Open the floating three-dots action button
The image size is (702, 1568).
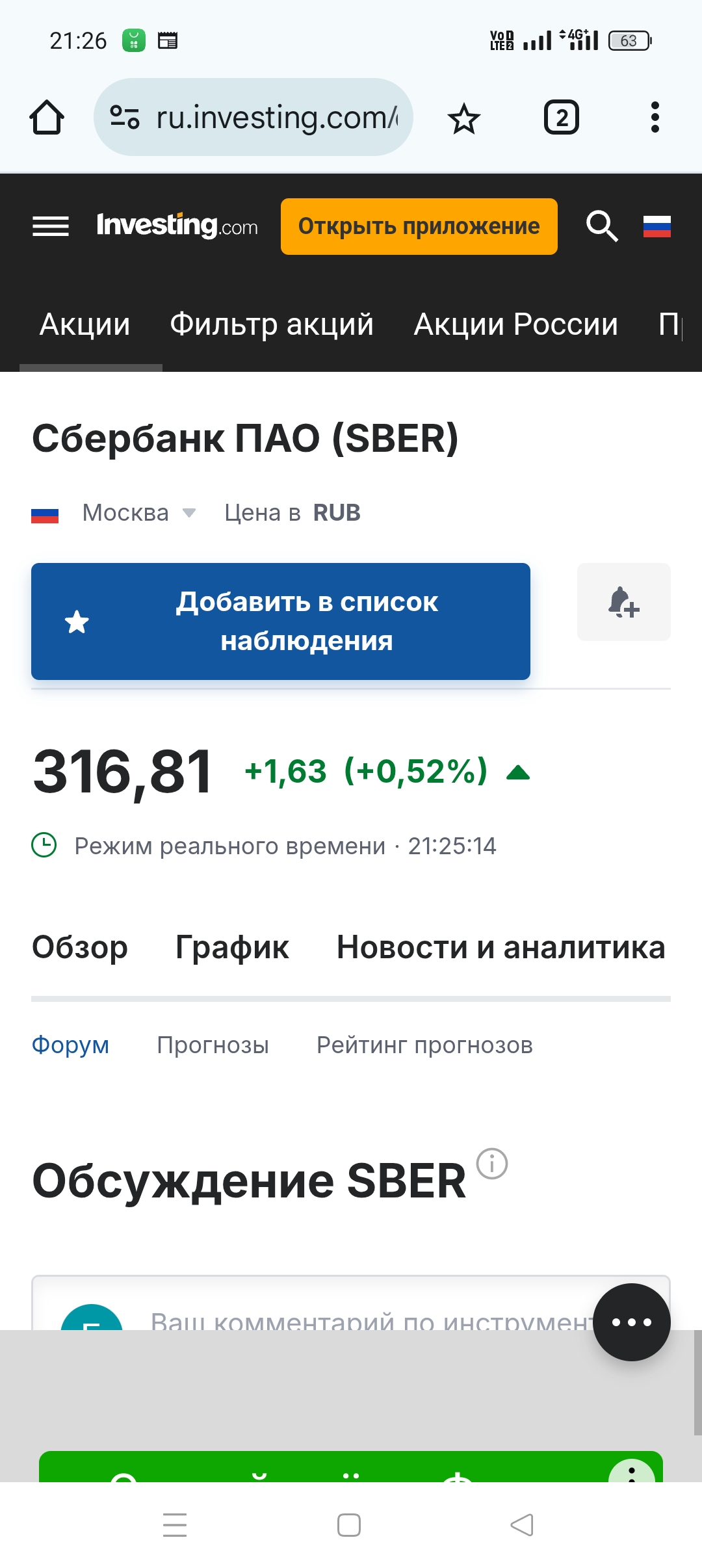631,1322
